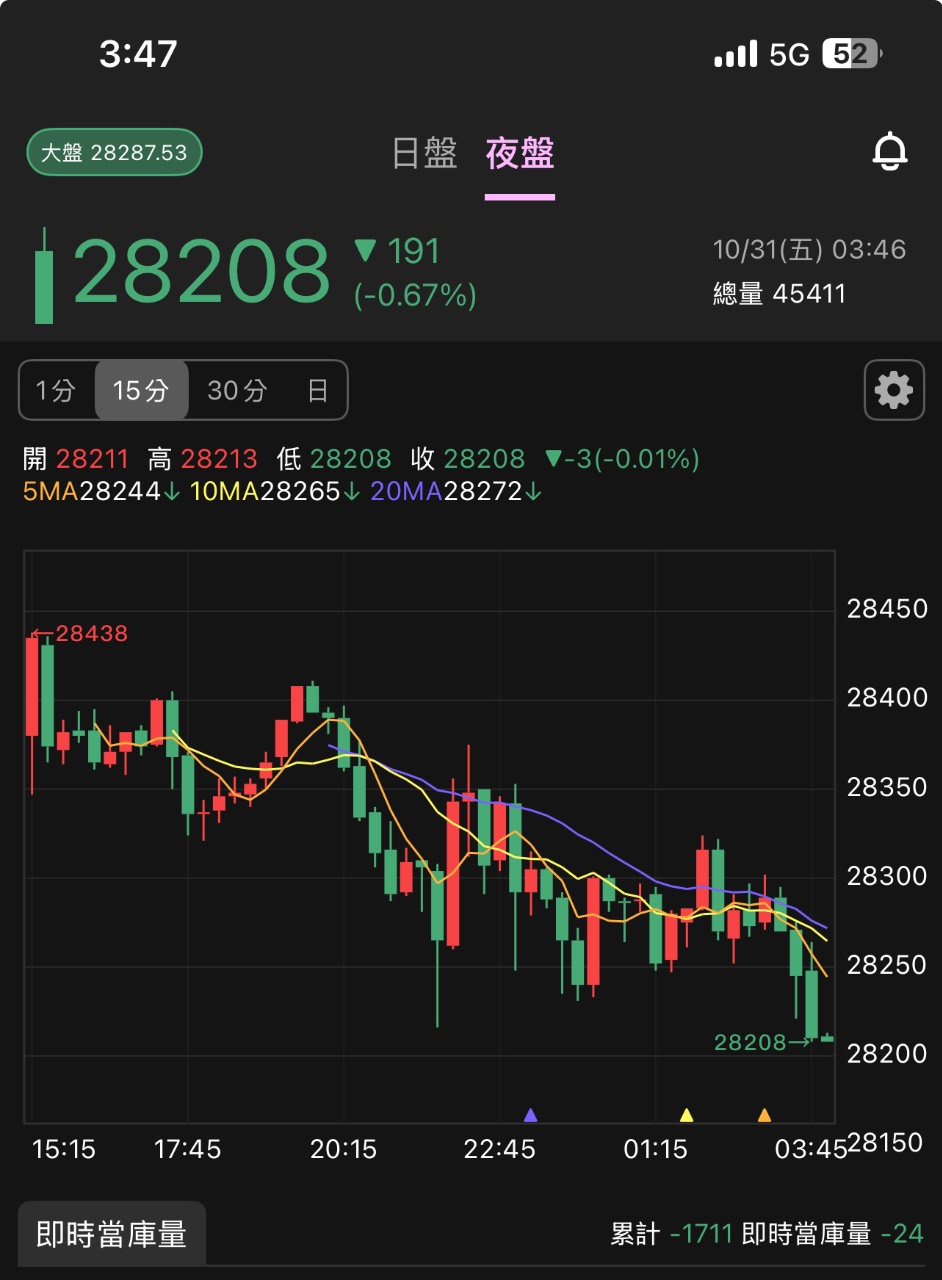Switch to the 日盤 tab
This screenshot has width=942, height=1280.
424,153
